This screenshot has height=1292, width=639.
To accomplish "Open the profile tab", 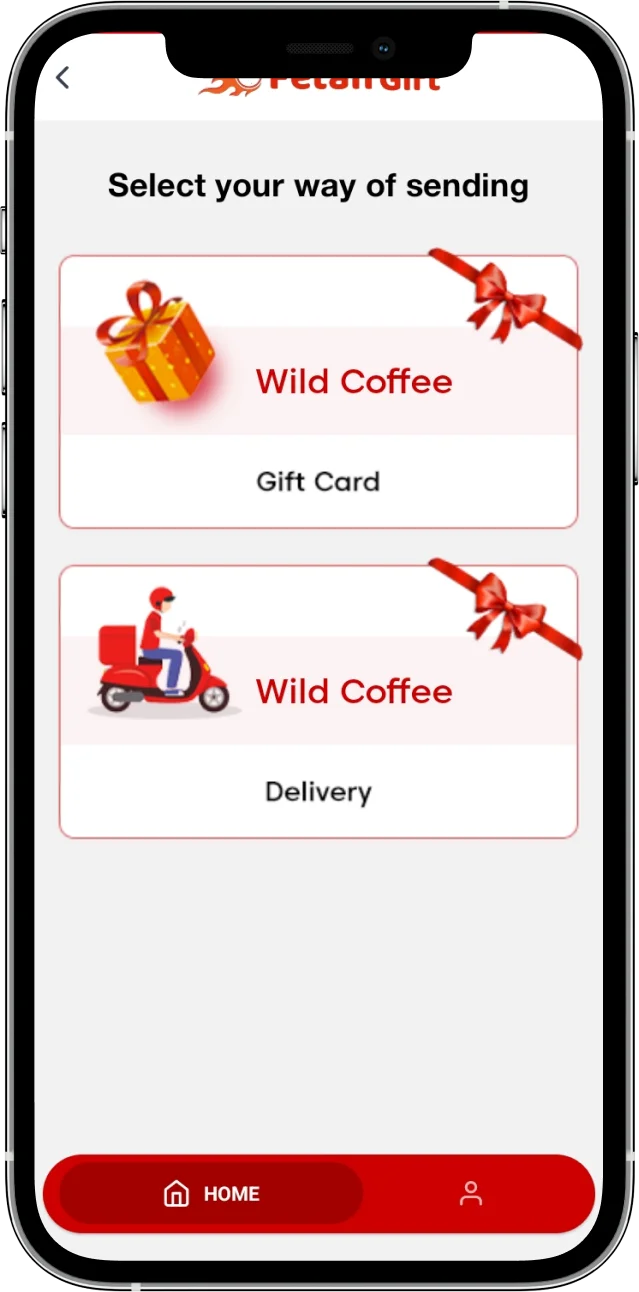I will coord(470,1193).
